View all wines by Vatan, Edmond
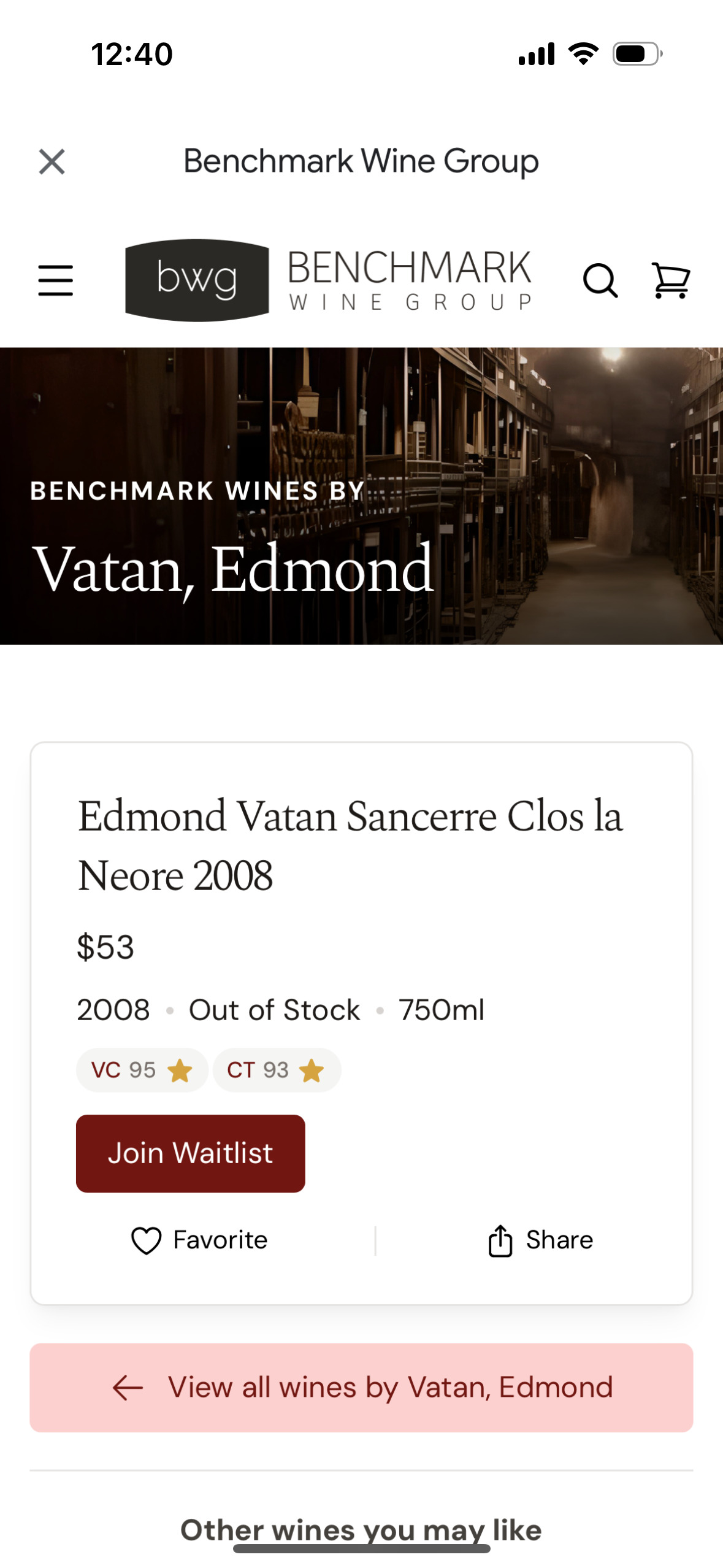Image resolution: width=723 pixels, height=1568 pixels. point(361,1387)
